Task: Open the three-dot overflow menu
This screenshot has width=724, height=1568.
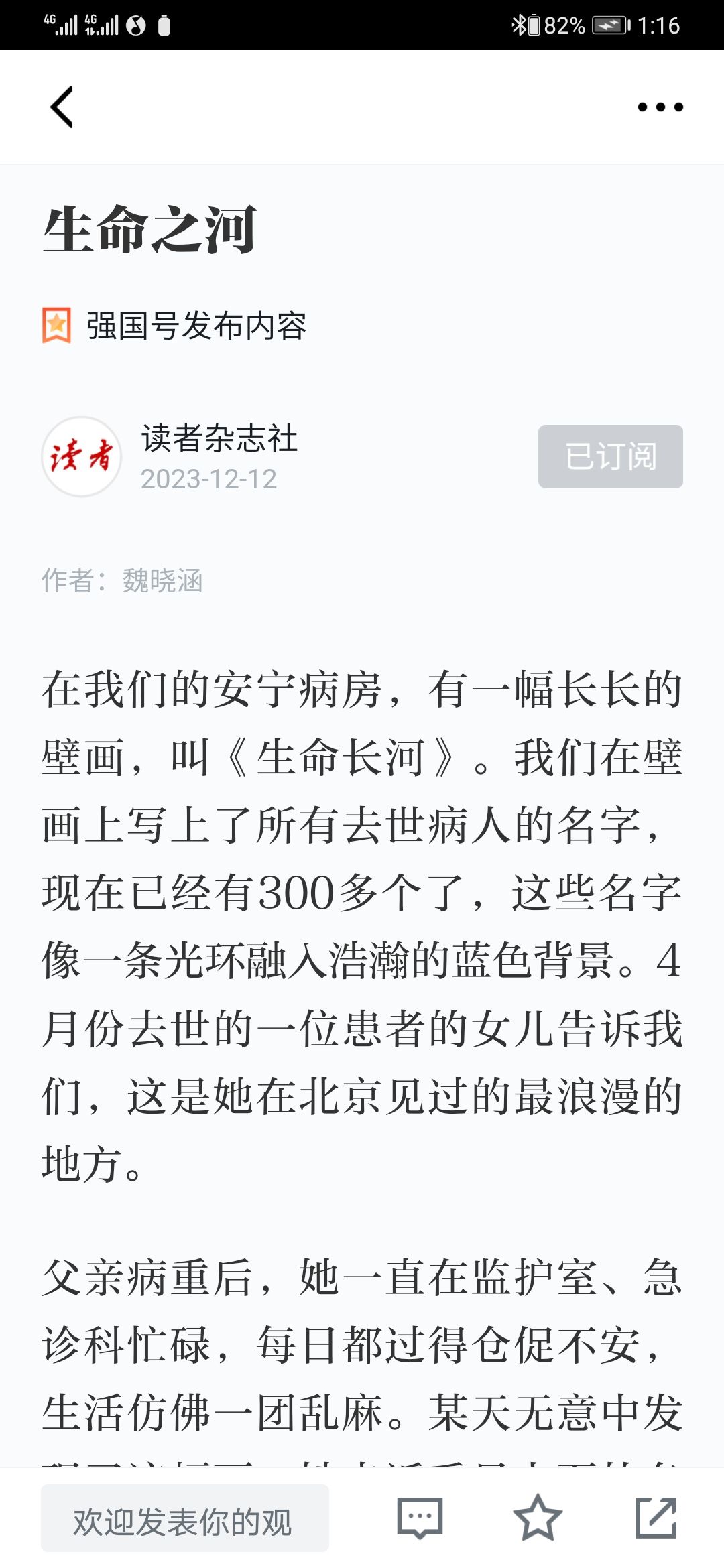Action: (x=660, y=107)
